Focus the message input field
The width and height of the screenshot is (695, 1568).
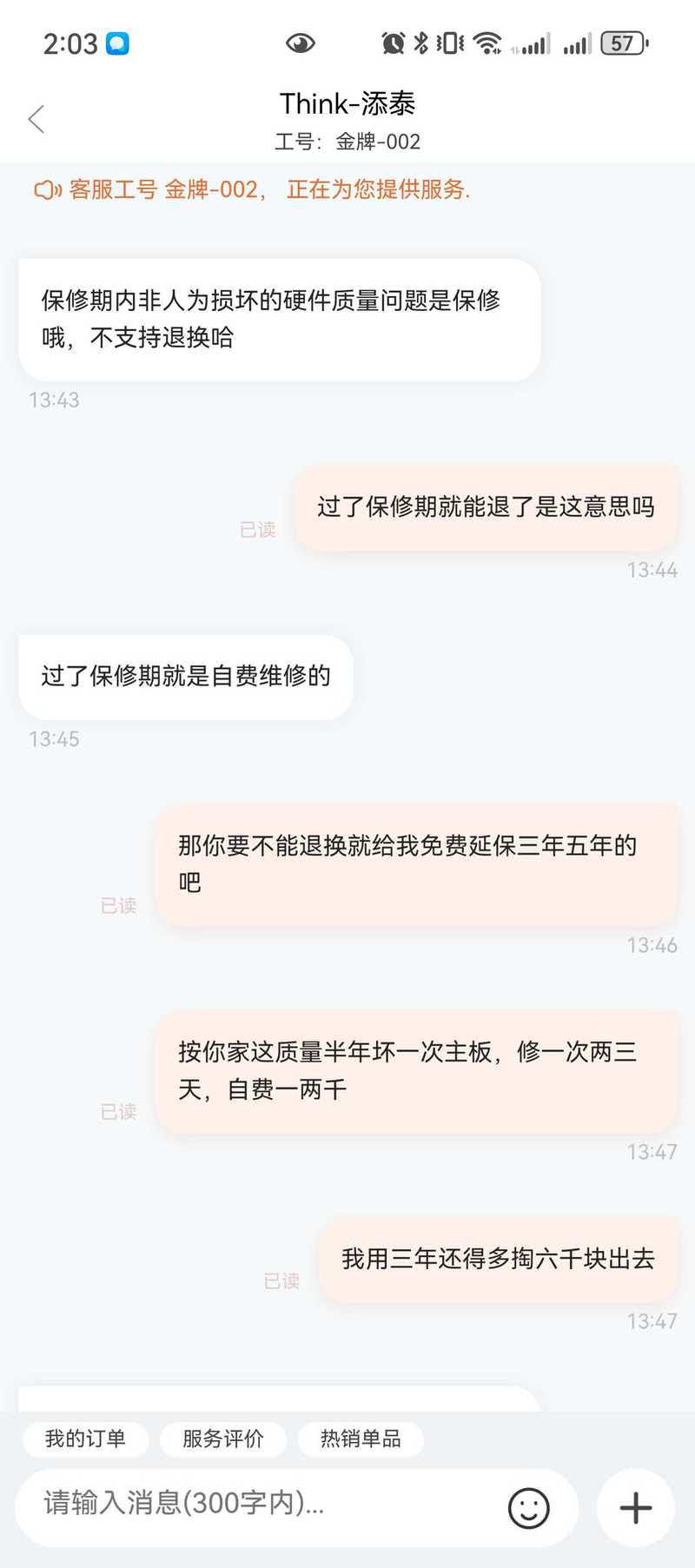[261, 1503]
